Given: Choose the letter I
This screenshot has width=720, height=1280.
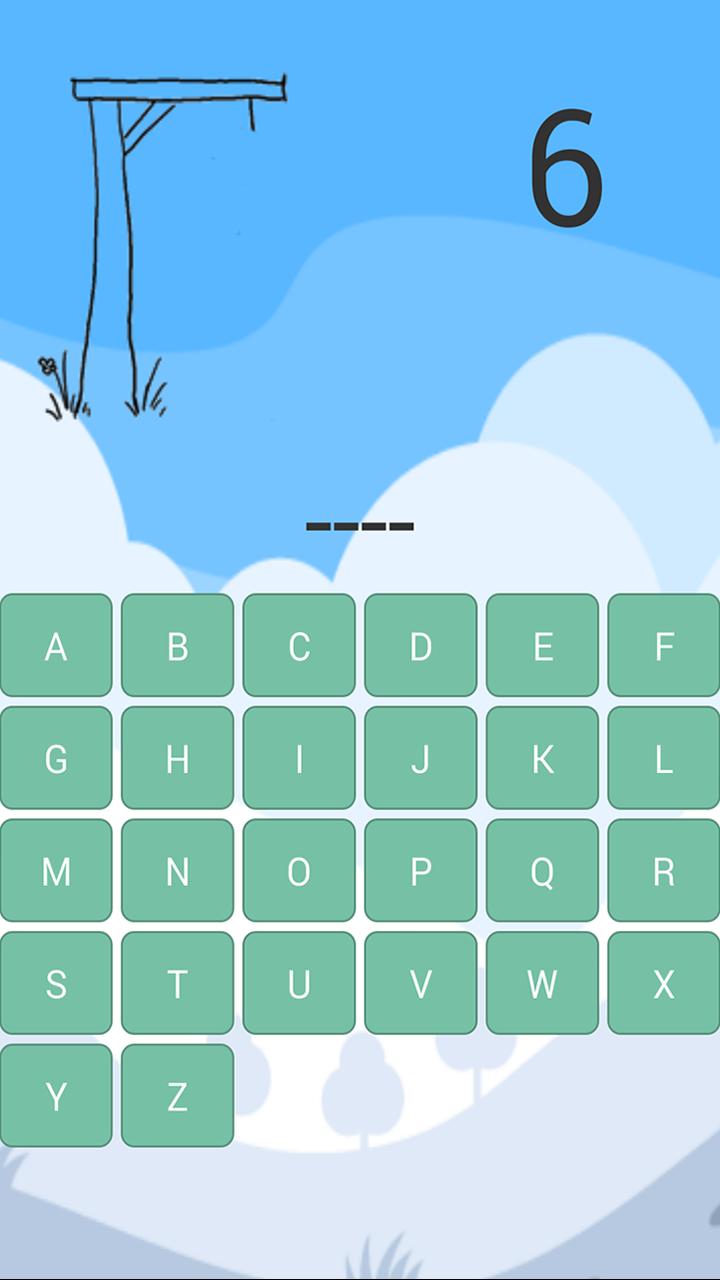Looking at the screenshot, I should 299,758.
